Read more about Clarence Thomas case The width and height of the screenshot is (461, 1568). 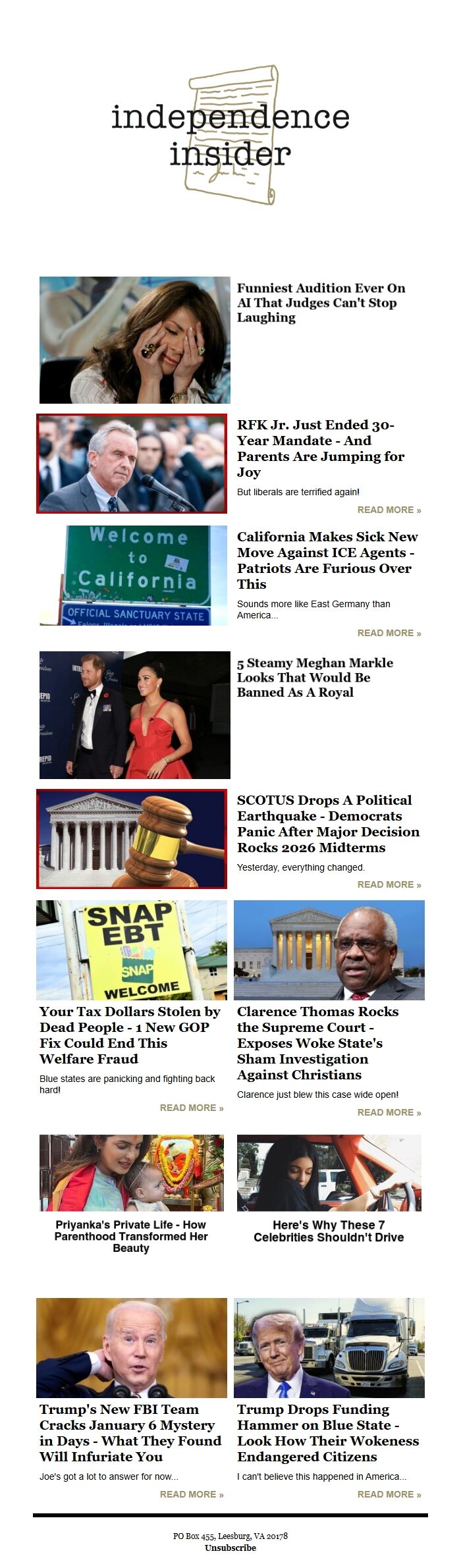pos(389,1112)
